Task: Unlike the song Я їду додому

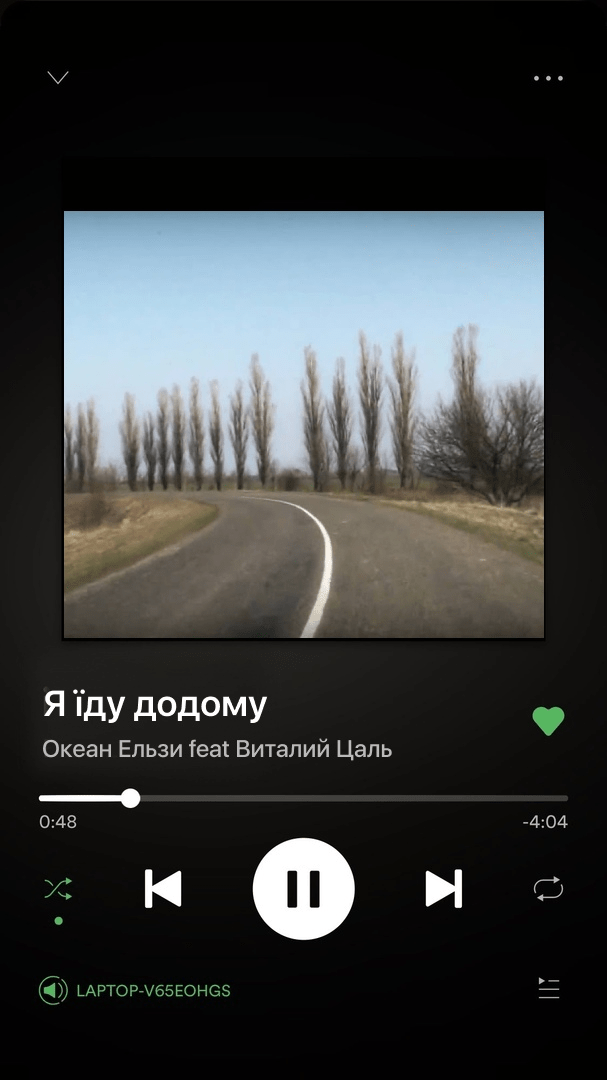Action: 548,720
